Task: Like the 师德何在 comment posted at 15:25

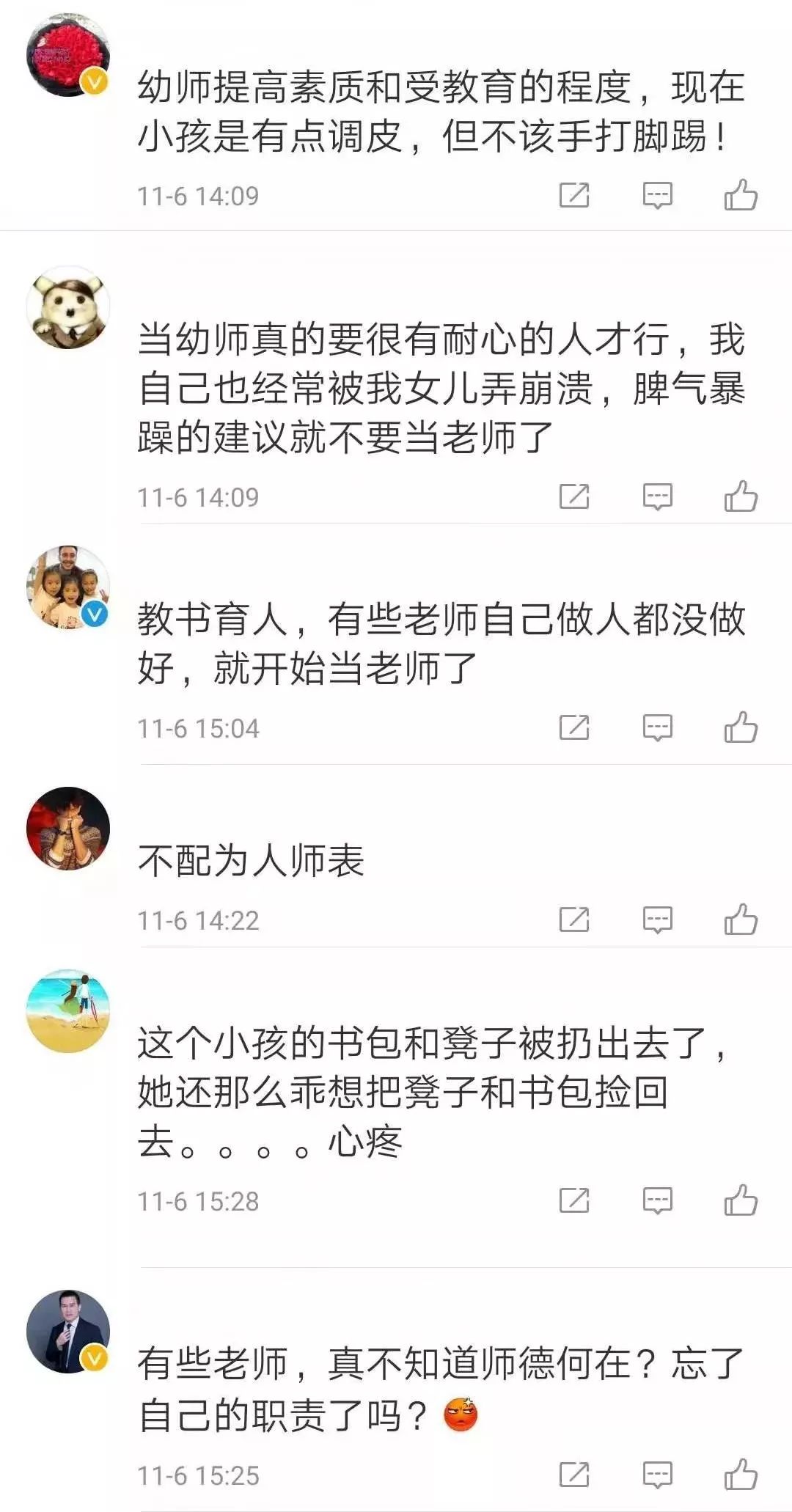Action: [741, 1475]
